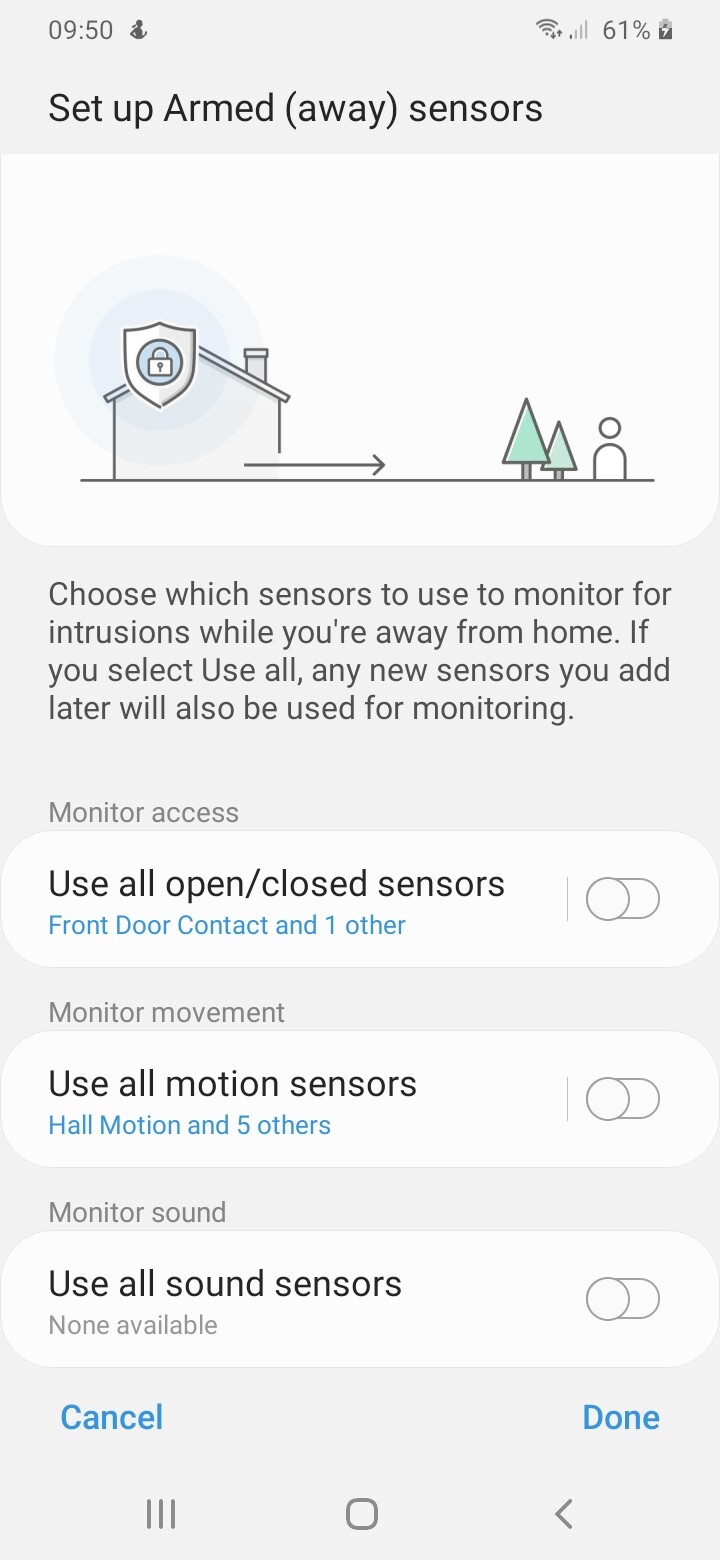Viewport: 720px width, 1560px height.
Task: Tap the battery charging icon
Action: [x=665, y=29]
